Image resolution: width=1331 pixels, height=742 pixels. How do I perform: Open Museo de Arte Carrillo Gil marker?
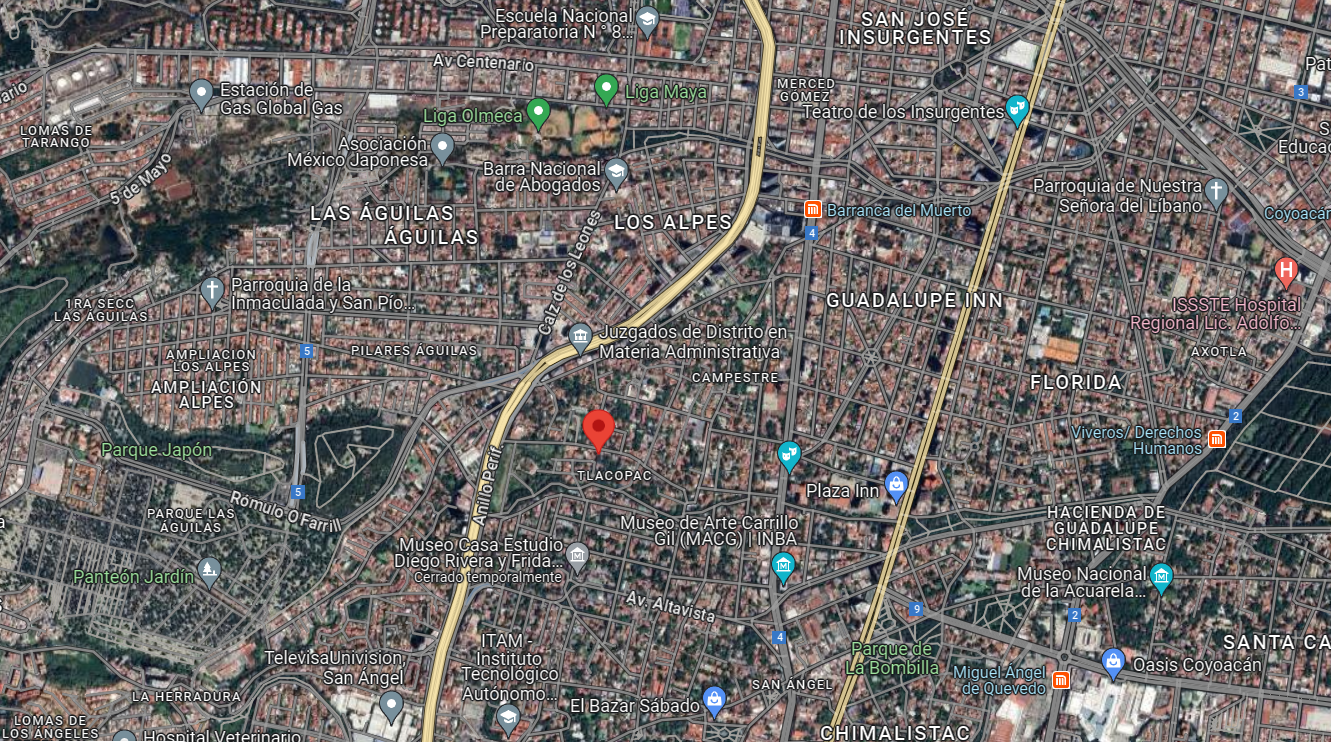tap(783, 568)
